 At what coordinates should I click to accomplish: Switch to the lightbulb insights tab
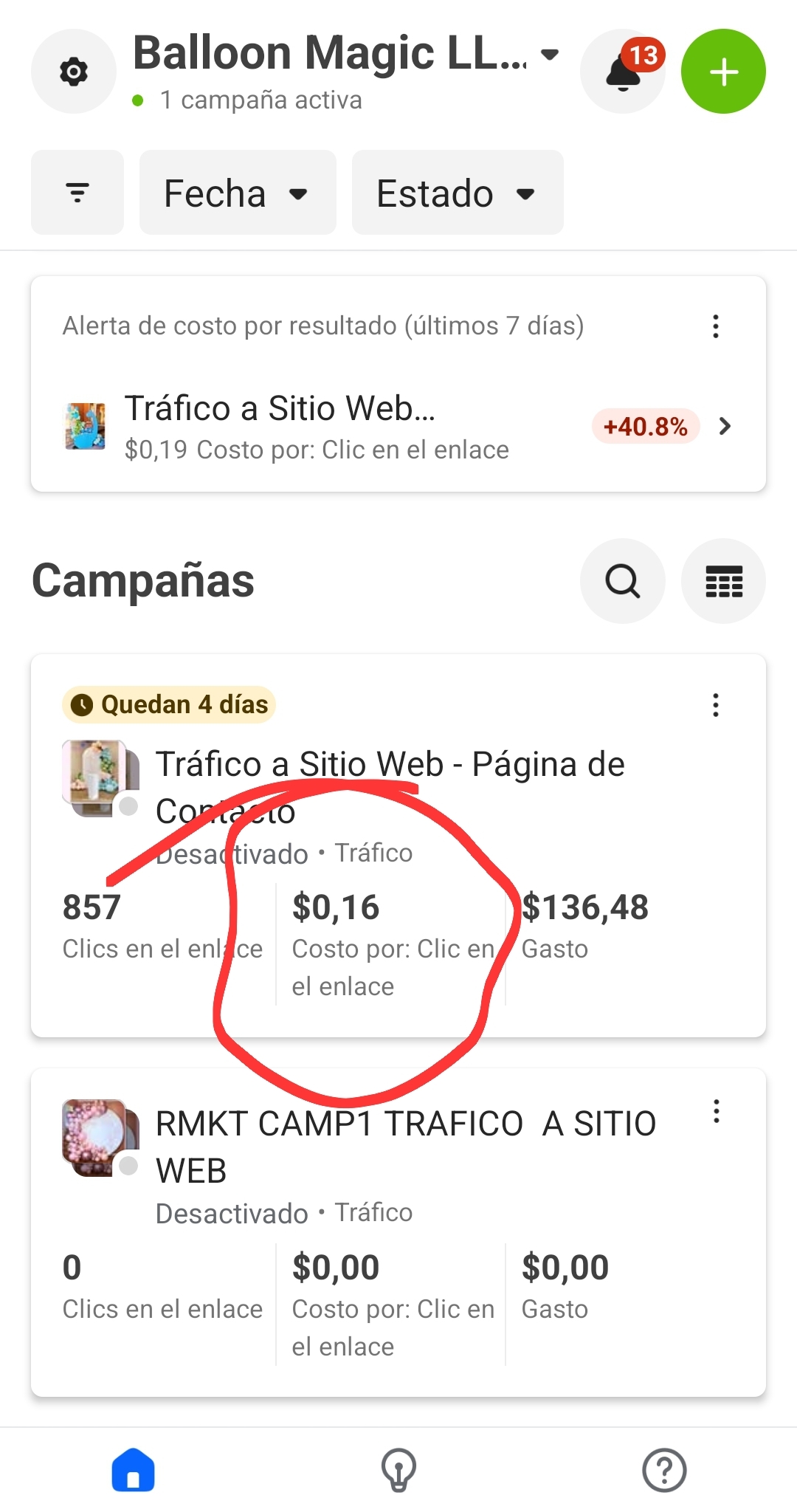(398, 1470)
